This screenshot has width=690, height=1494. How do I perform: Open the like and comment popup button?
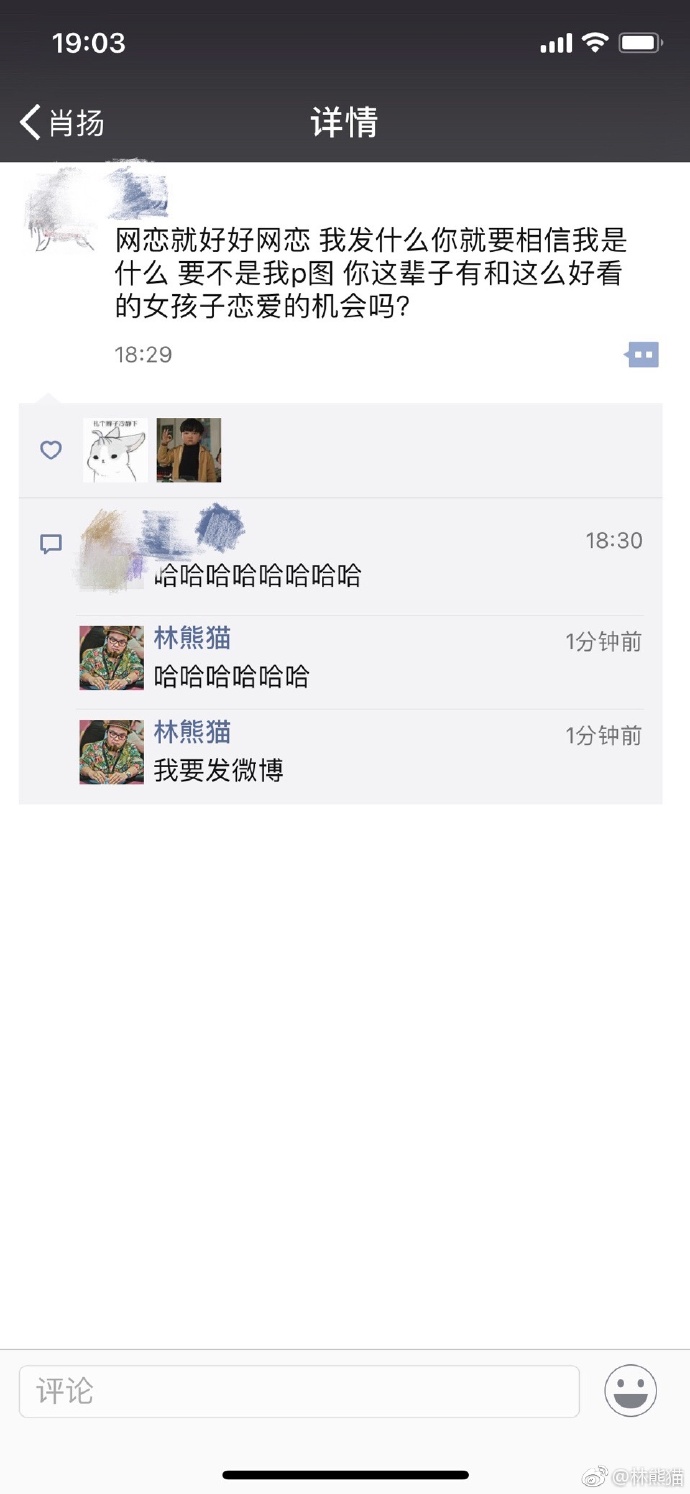pyautogui.click(x=642, y=354)
